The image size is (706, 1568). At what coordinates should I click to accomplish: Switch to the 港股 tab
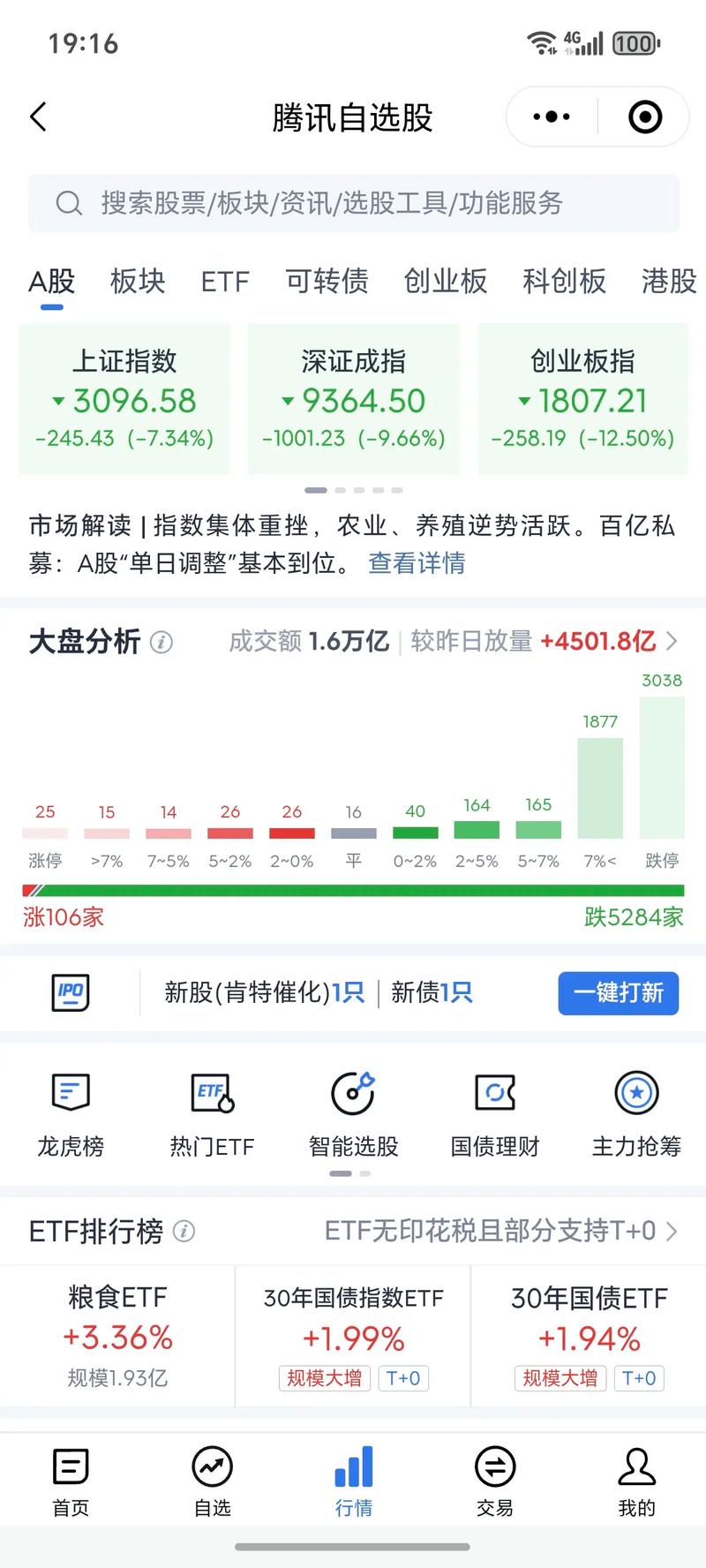(667, 282)
